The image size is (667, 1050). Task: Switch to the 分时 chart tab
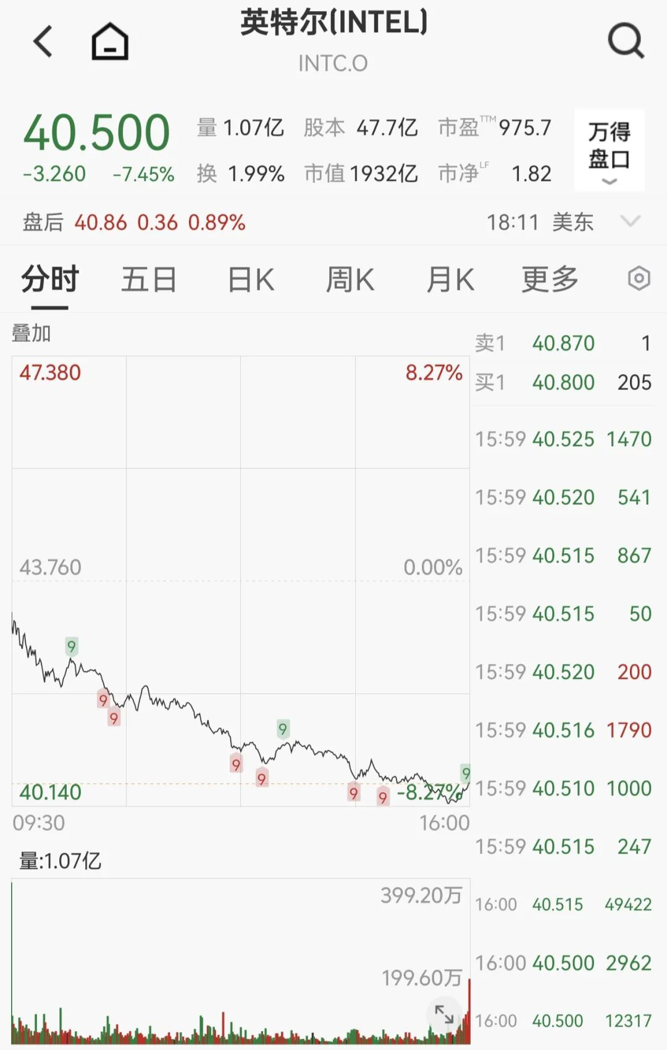pos(50,279)
